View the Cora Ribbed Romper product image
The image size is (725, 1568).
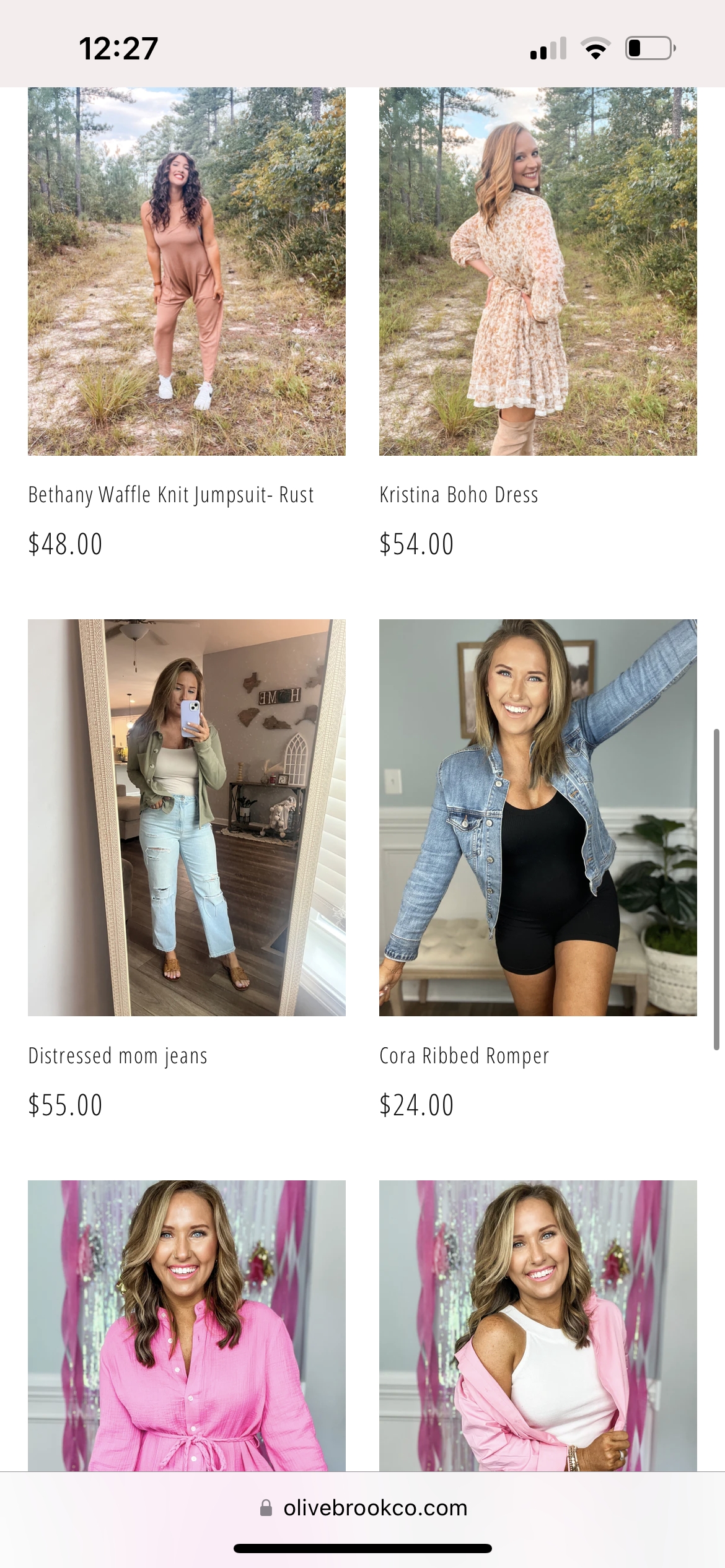(x=538, y=817)
